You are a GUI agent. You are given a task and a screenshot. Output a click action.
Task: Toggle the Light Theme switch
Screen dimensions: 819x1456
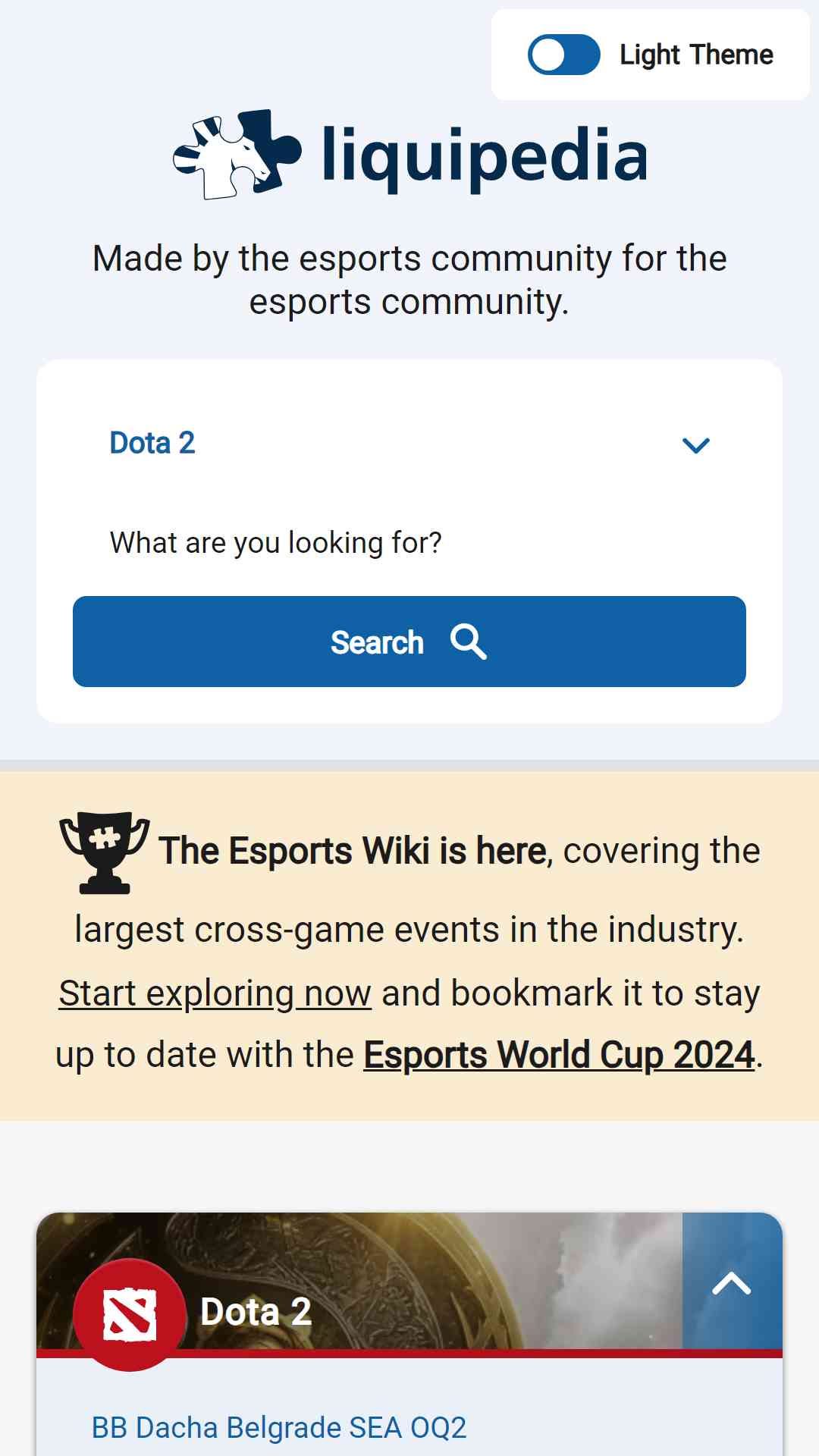(563, 55)
